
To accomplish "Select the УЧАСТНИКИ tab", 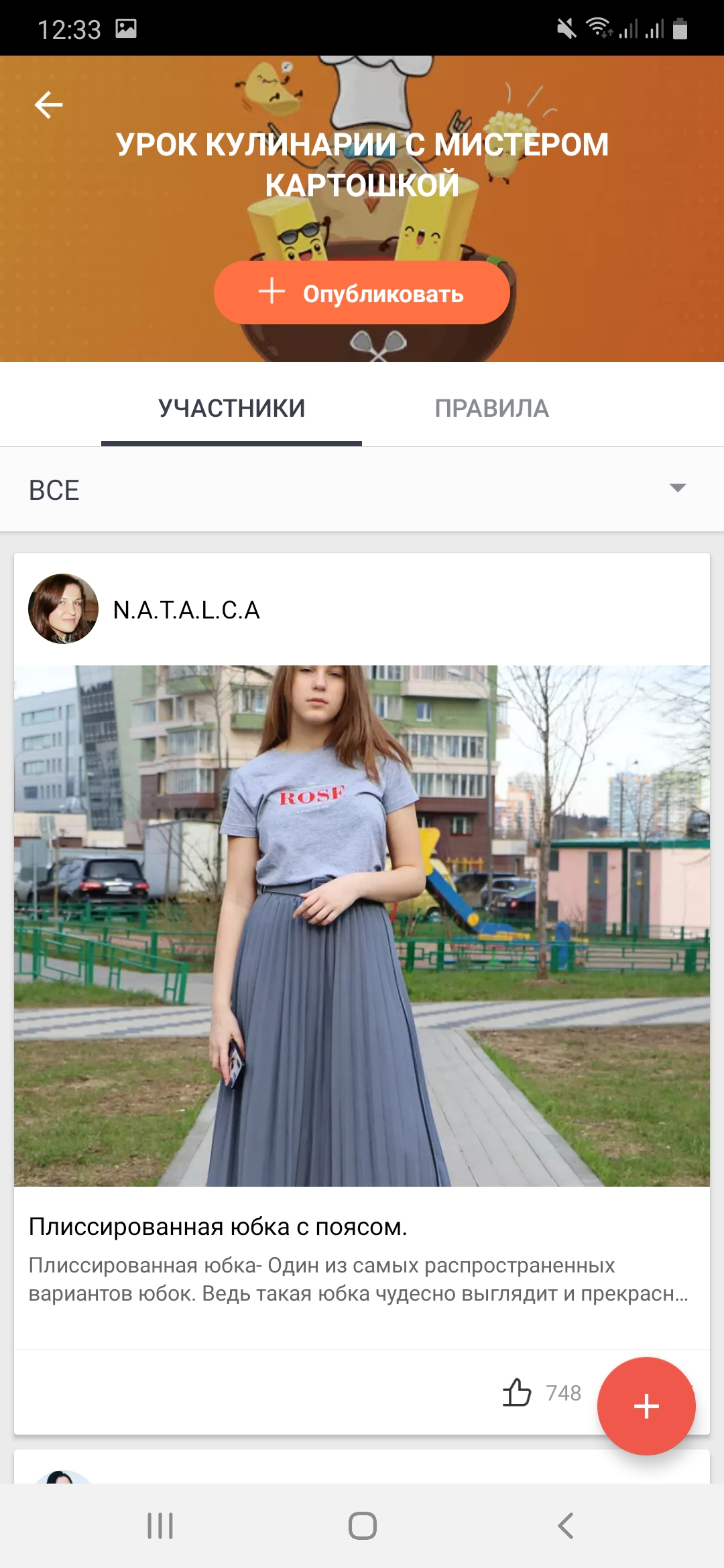I will pyautogui.click(x=232, y=408).
